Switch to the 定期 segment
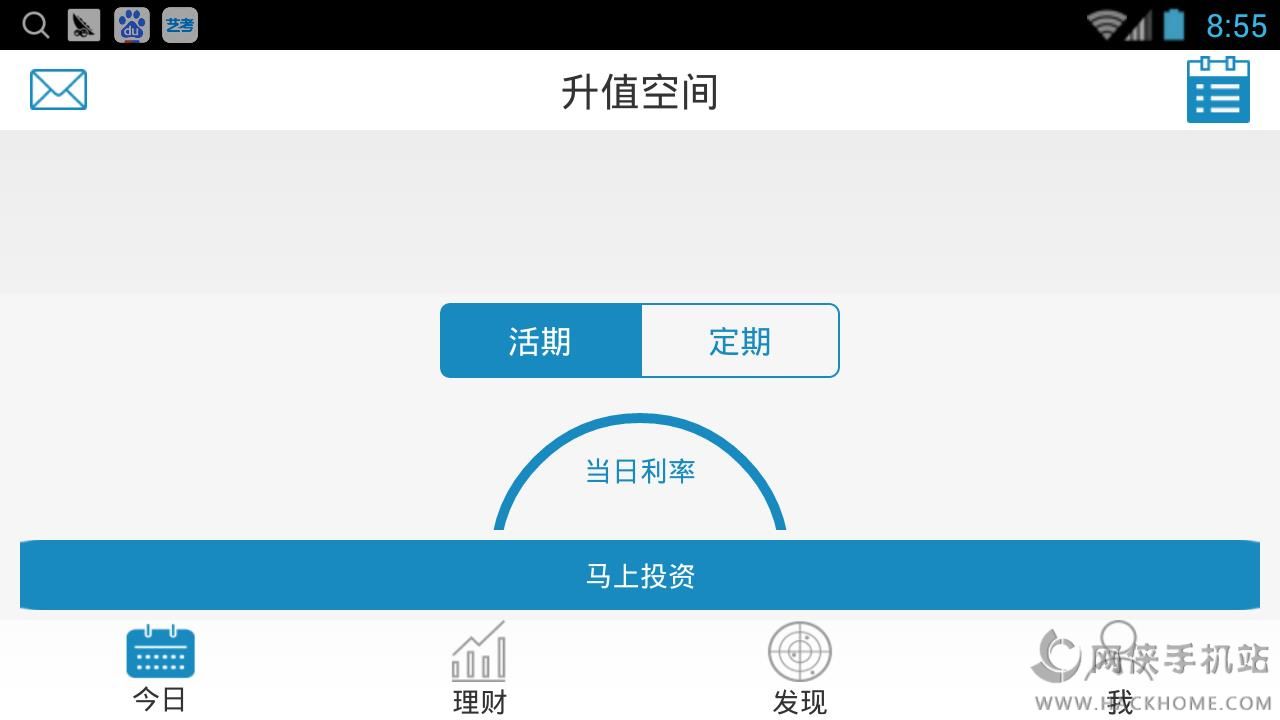This screenshot has height=720, width=1280. tap(739, 341)
